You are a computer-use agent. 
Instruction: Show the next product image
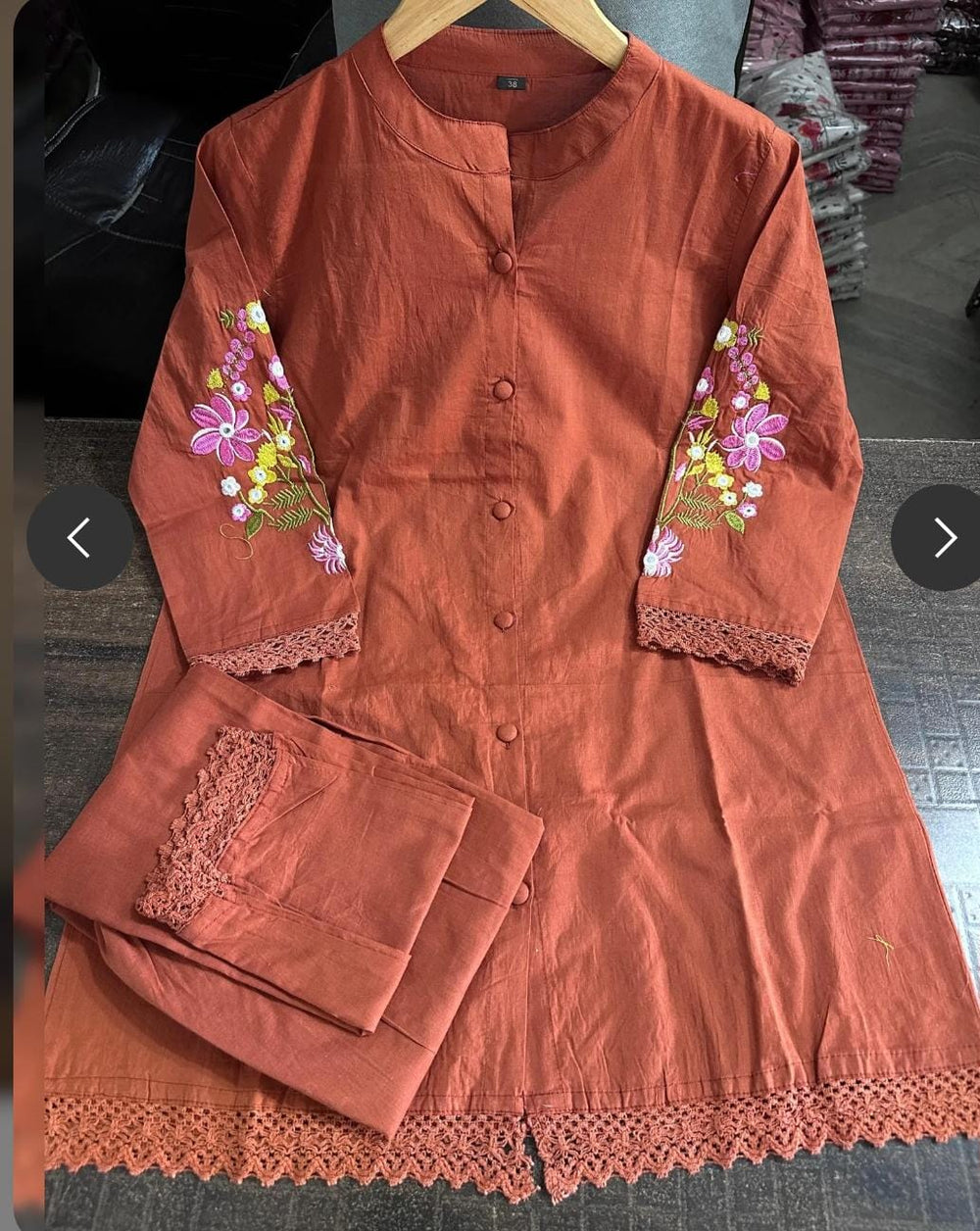coord(943,537)
